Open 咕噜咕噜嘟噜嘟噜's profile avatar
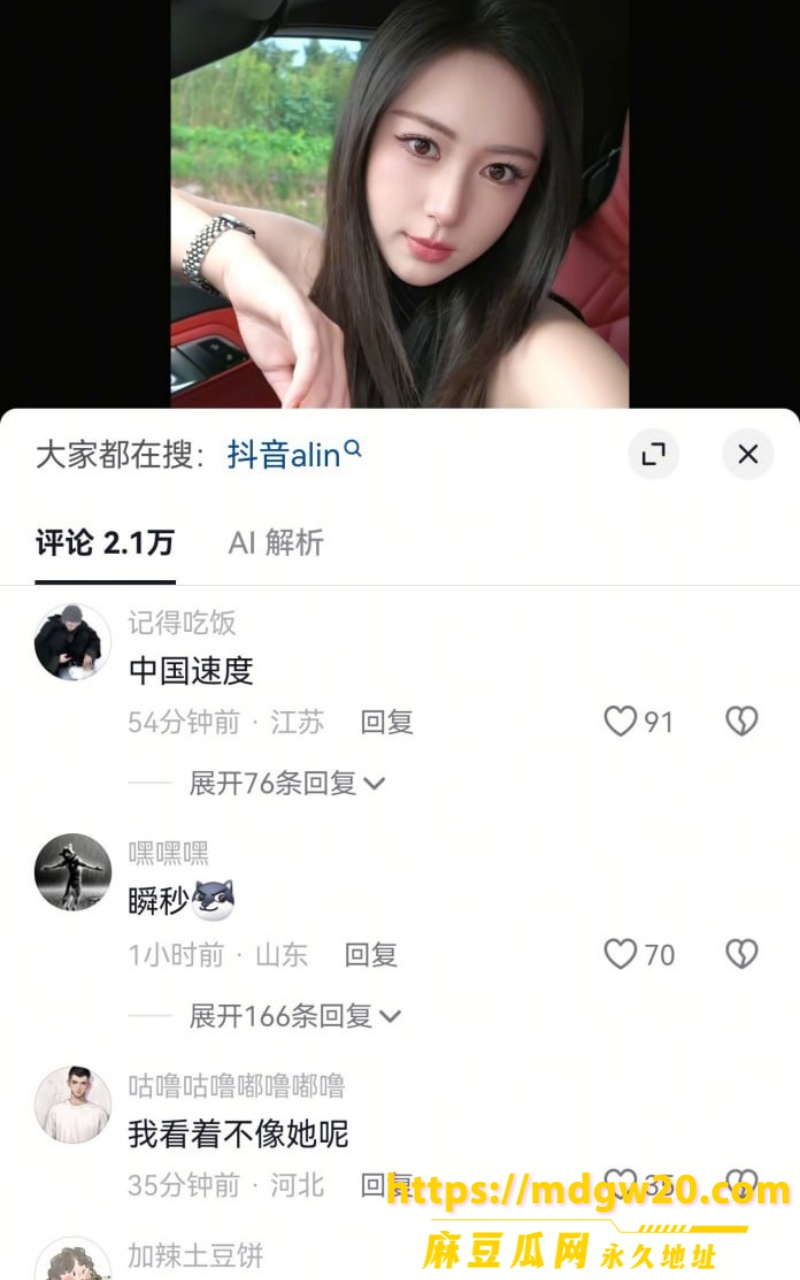Viewport: 800px width, 1280px height. point(73,1104)
